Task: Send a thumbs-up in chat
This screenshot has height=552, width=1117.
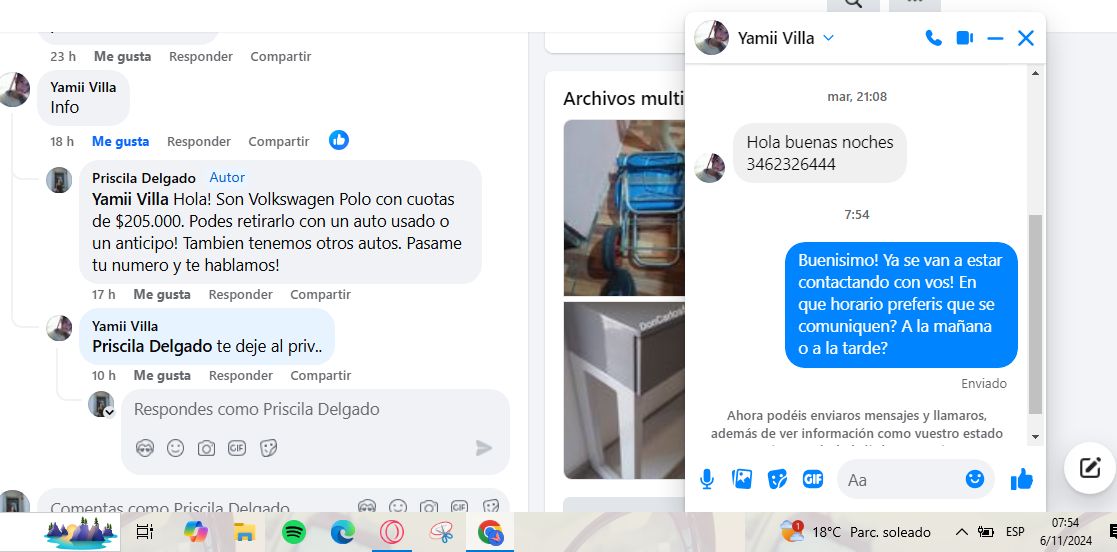Action: pos(1021,480)
